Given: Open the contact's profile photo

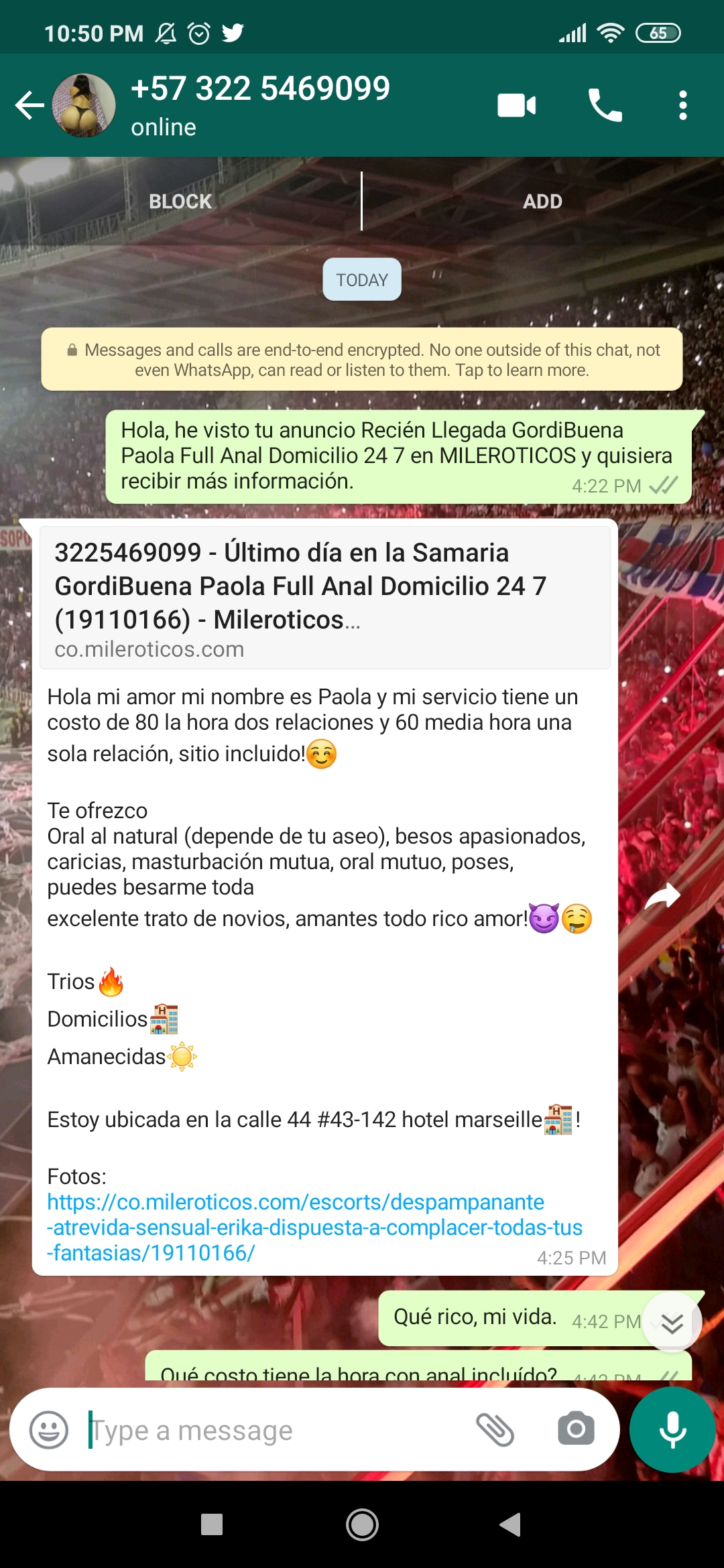Looking at the screenshot, I should point(84,105).
